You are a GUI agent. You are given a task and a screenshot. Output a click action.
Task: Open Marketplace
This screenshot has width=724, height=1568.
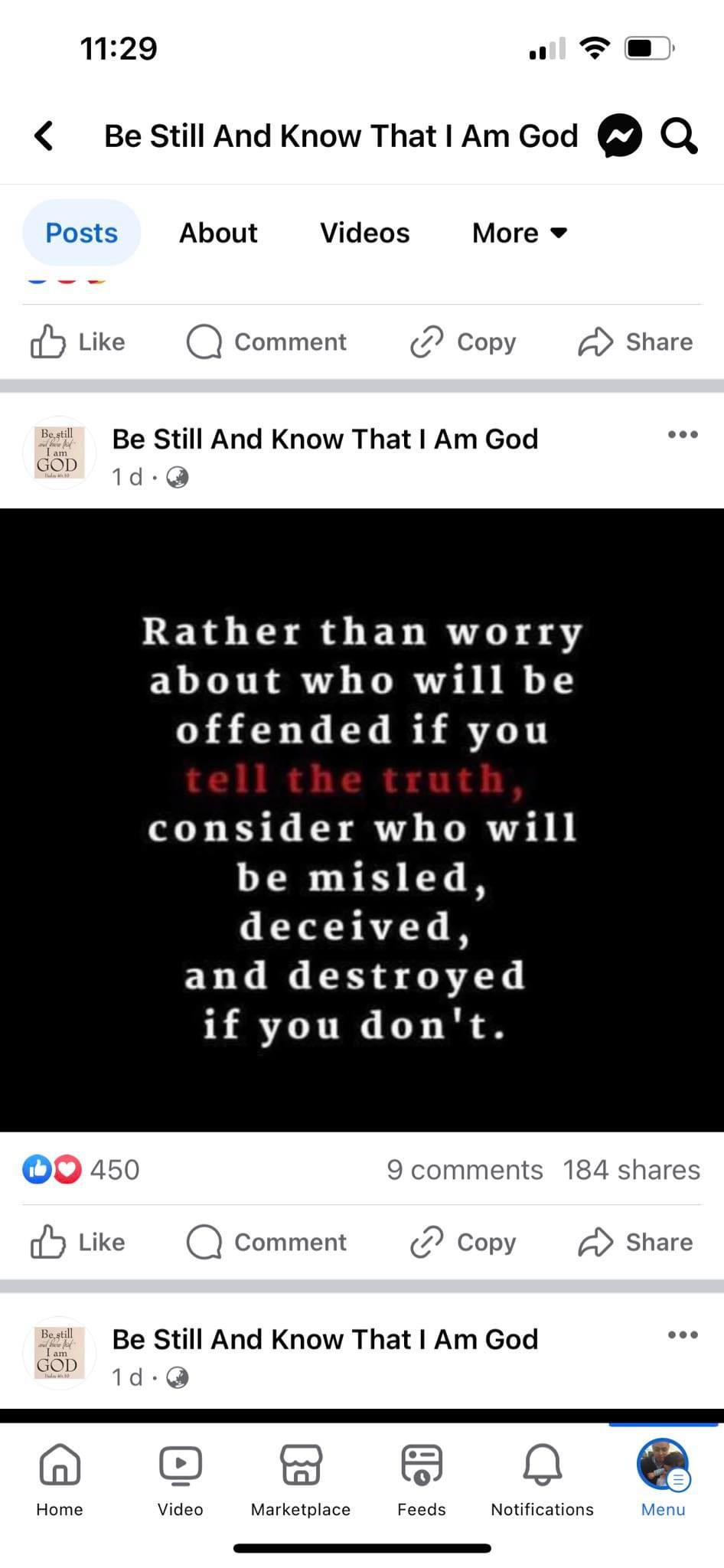(x=301, y=1479)
